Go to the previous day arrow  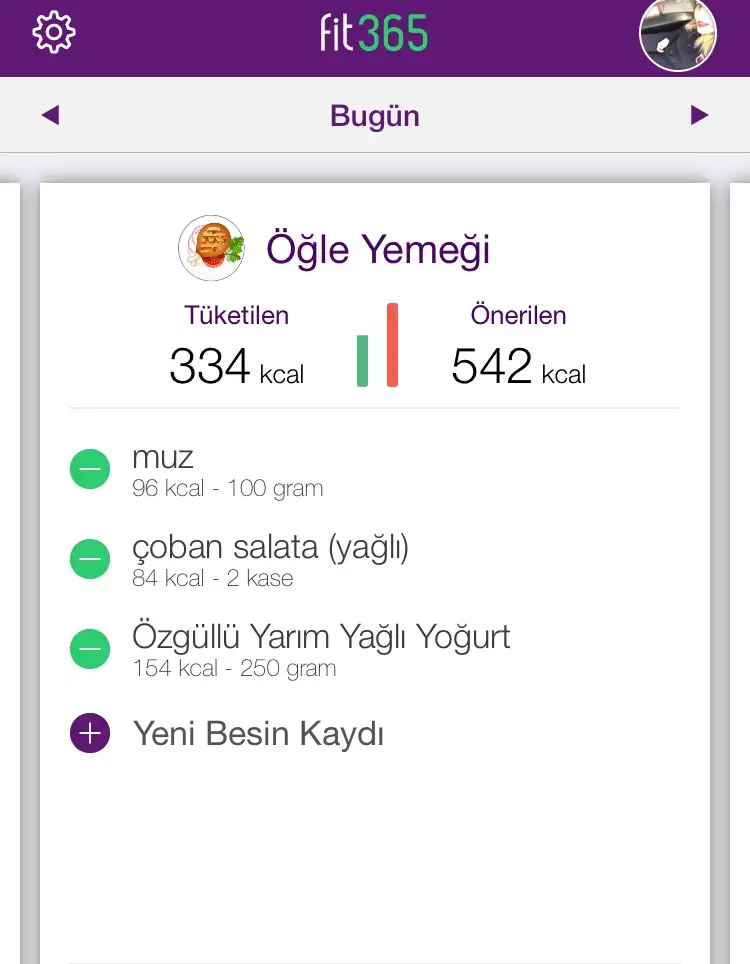coord(50,116)
